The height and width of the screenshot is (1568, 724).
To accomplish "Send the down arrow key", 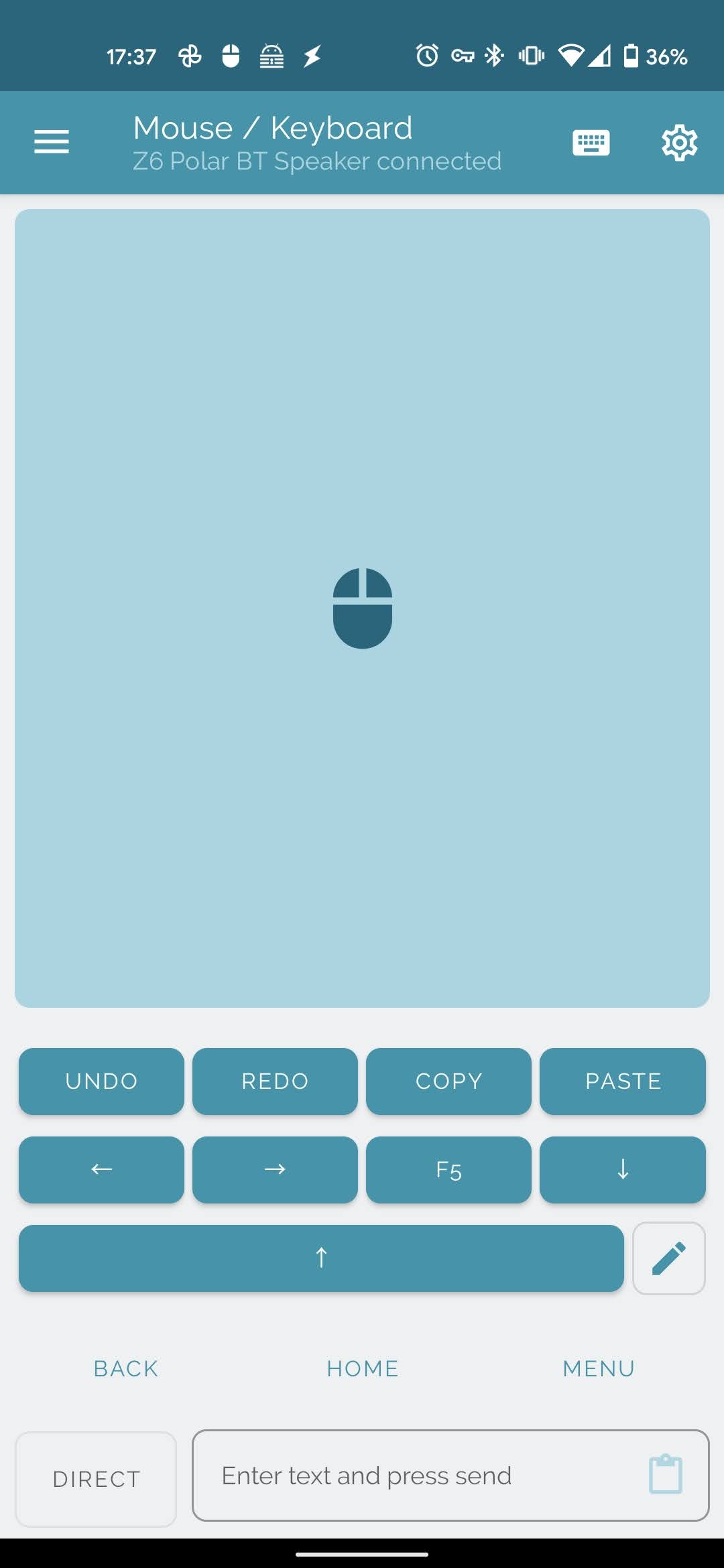I will pos(622,1169).
